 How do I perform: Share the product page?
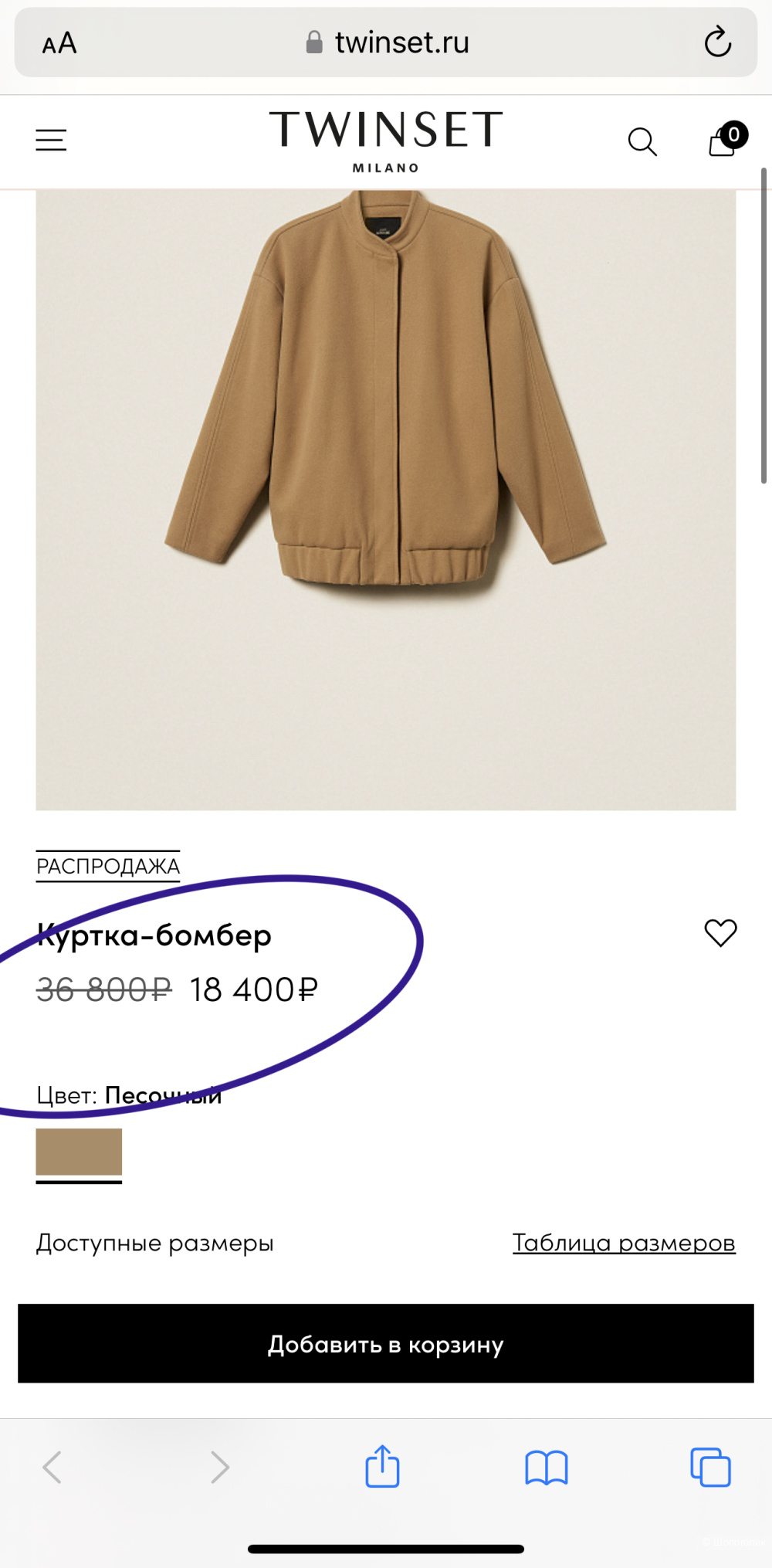coord(384,1466)
